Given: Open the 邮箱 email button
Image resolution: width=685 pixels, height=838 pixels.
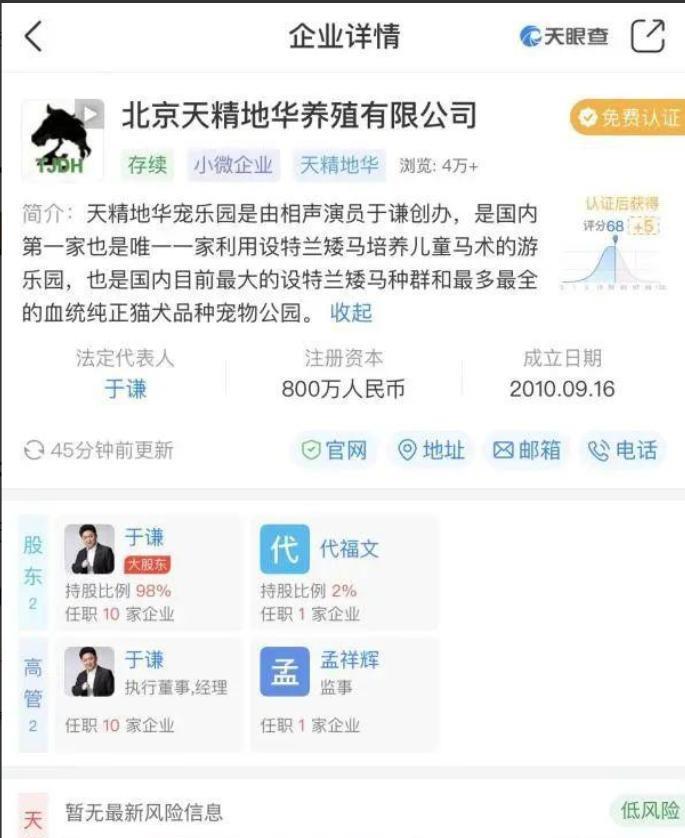Looking at the screenshot, I should (527, 450).
